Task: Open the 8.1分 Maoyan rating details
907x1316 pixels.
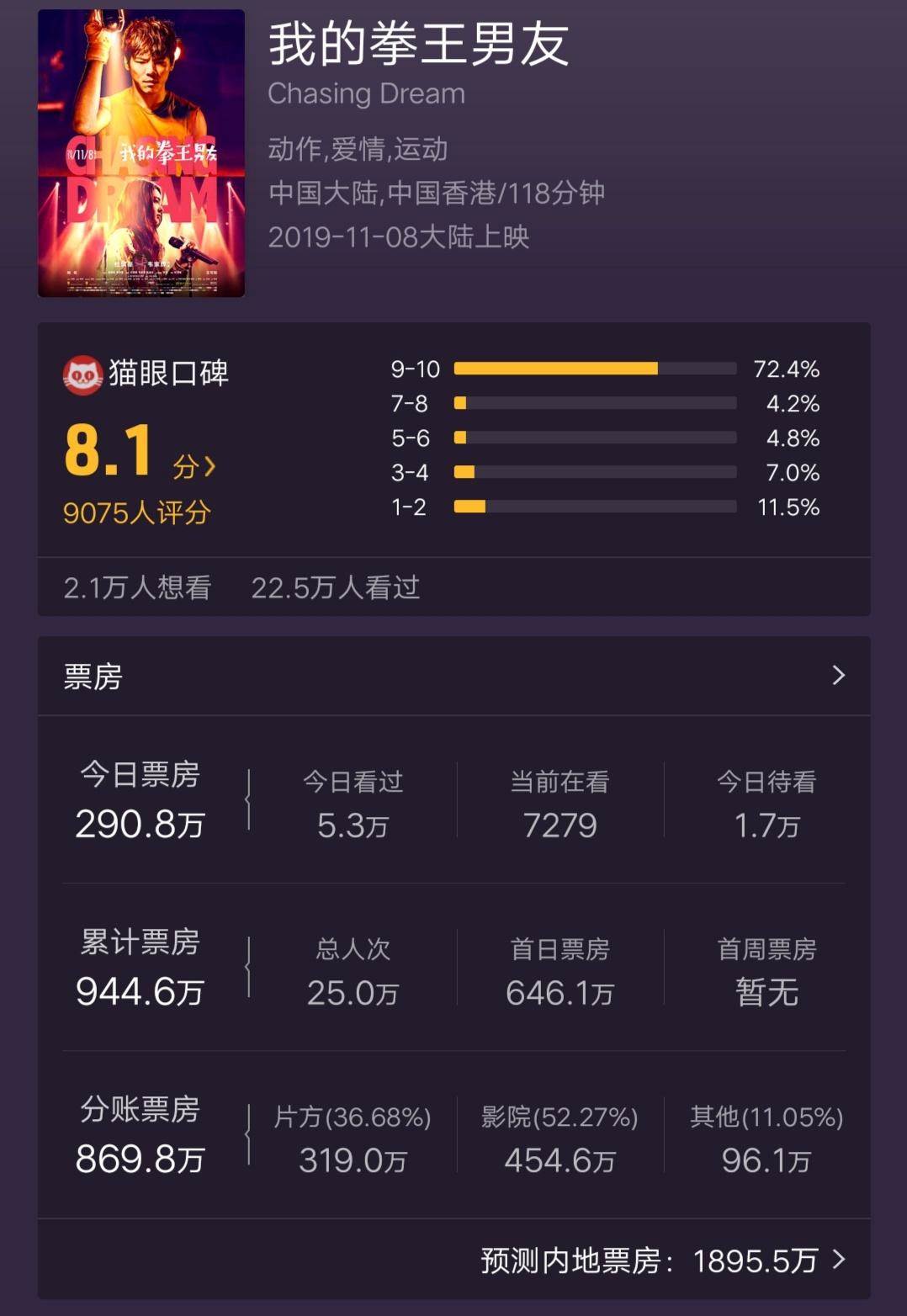Action: (x=141, y=452)
